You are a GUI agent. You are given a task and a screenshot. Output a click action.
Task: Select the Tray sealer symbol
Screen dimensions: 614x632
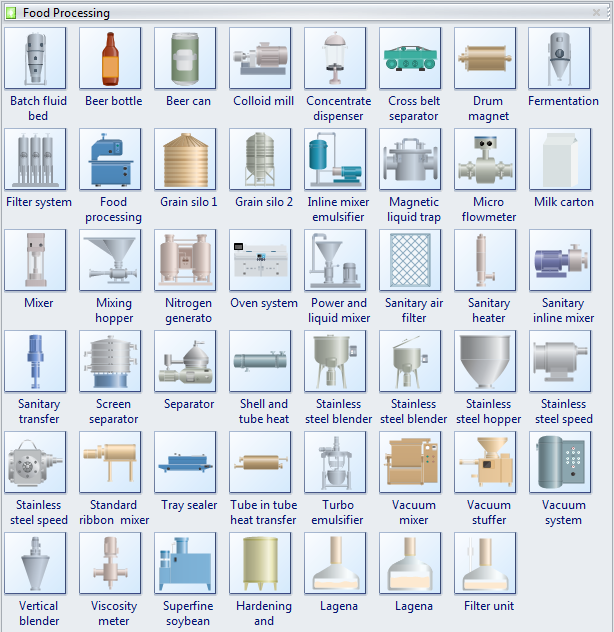(185, 462)
